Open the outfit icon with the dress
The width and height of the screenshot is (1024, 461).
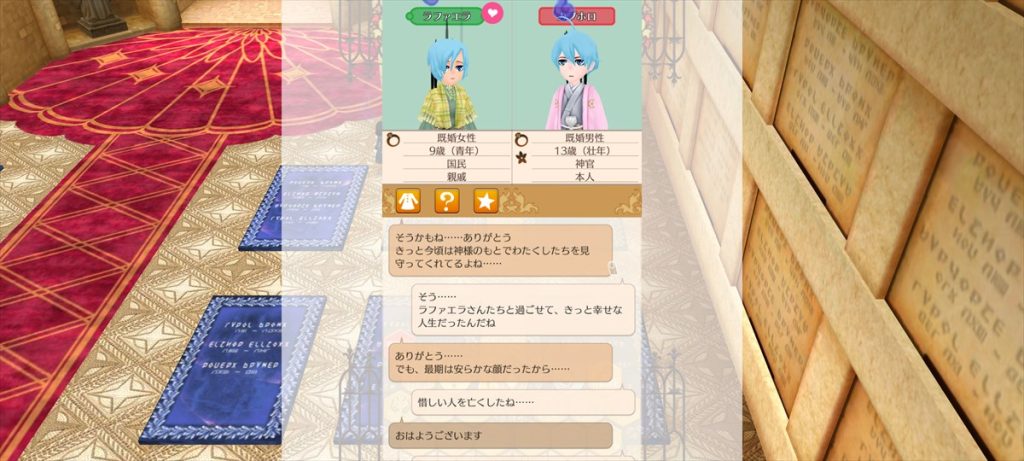[407, 200]
